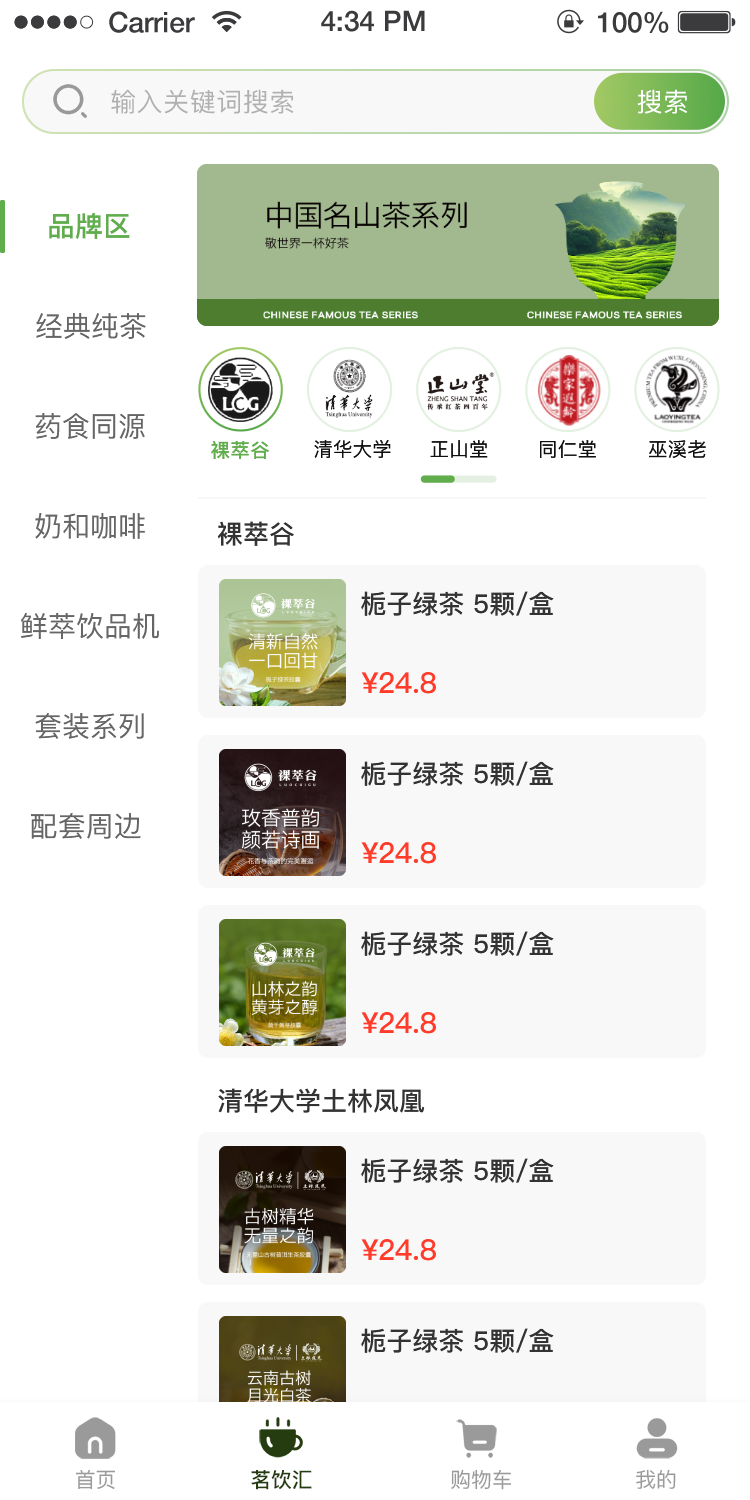Viewport: 750px width, 1500px height.
Task: Select the 经典纯茶 category
Action: [90, 327]
